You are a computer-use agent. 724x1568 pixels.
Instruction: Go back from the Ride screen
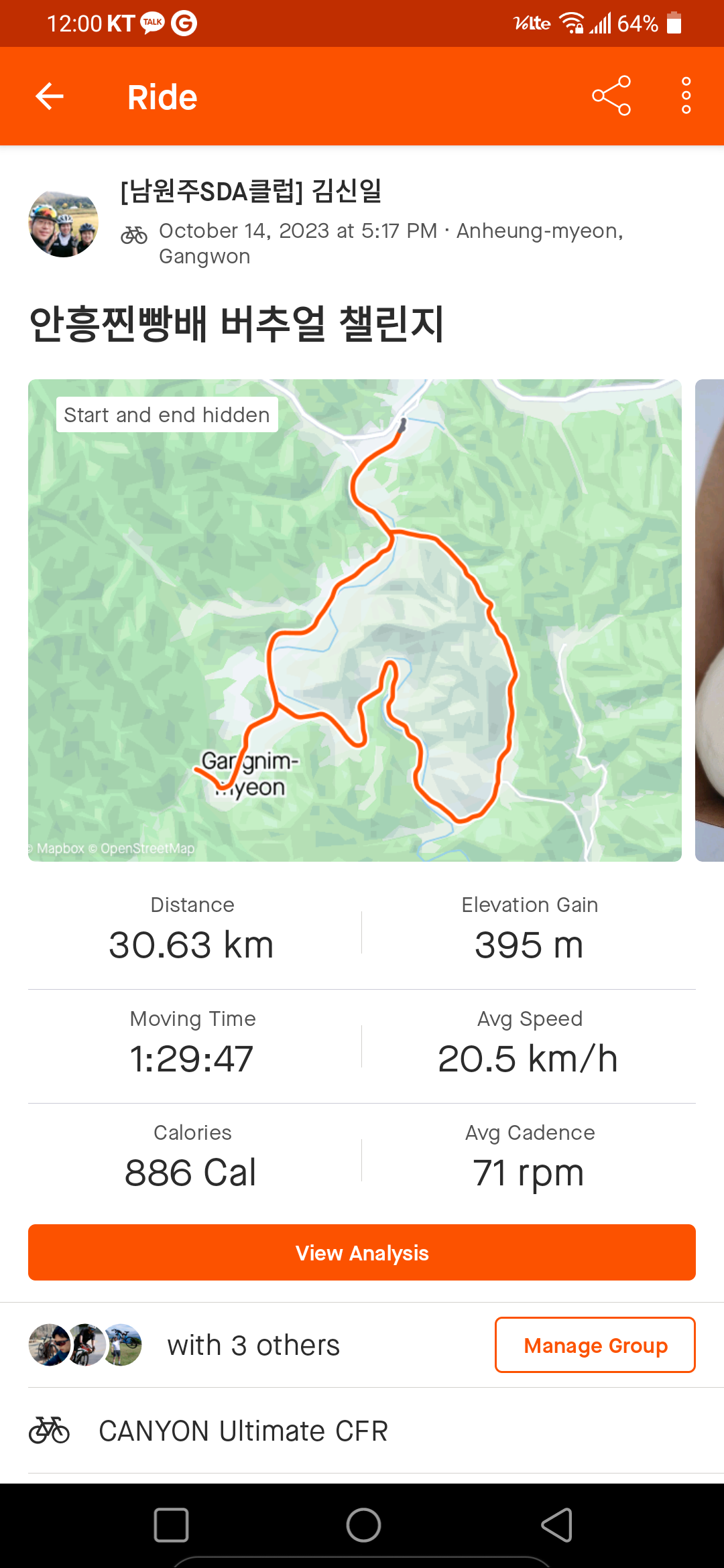50,96
